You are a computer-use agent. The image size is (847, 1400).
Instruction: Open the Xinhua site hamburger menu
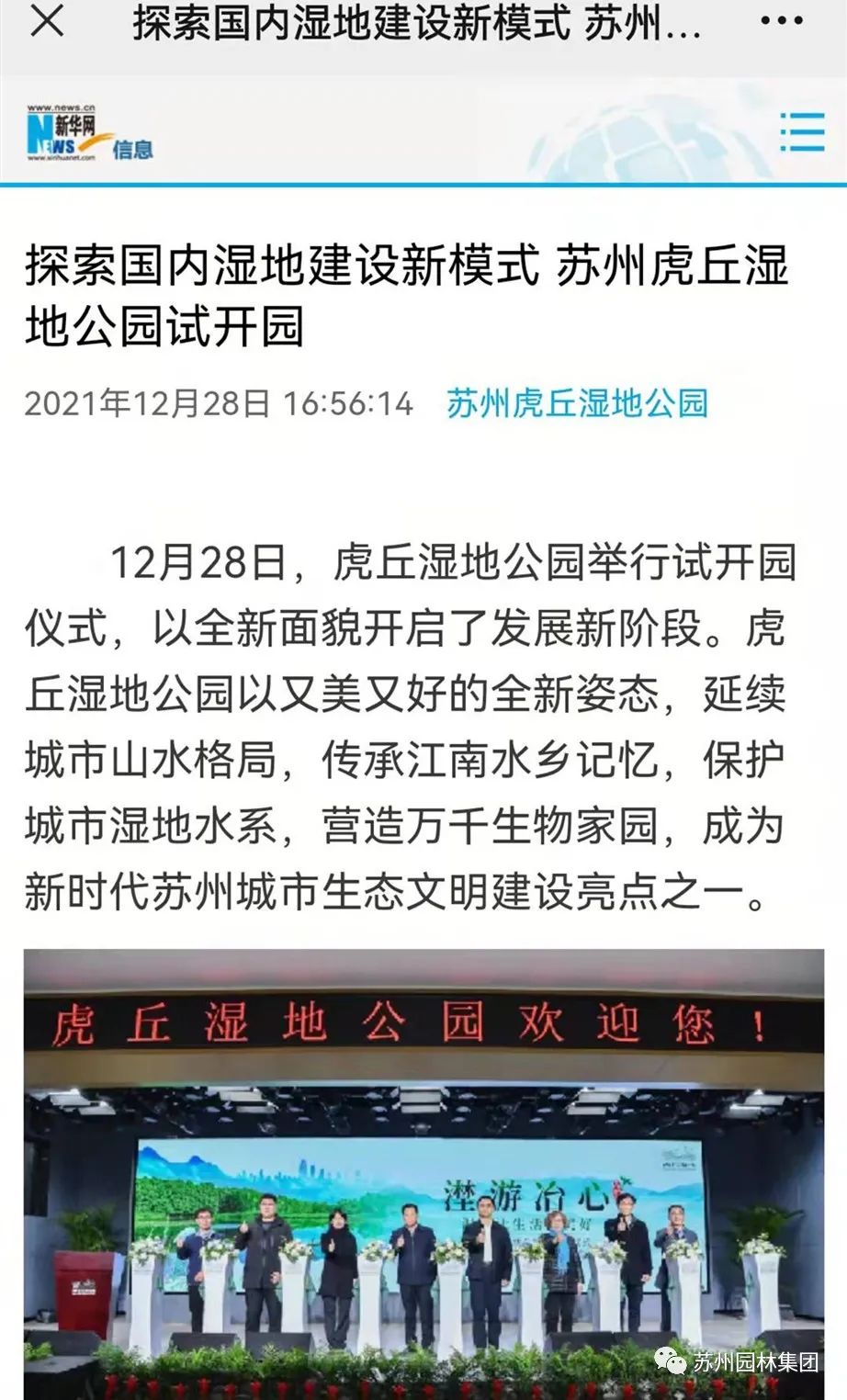[x=801, y=132]
